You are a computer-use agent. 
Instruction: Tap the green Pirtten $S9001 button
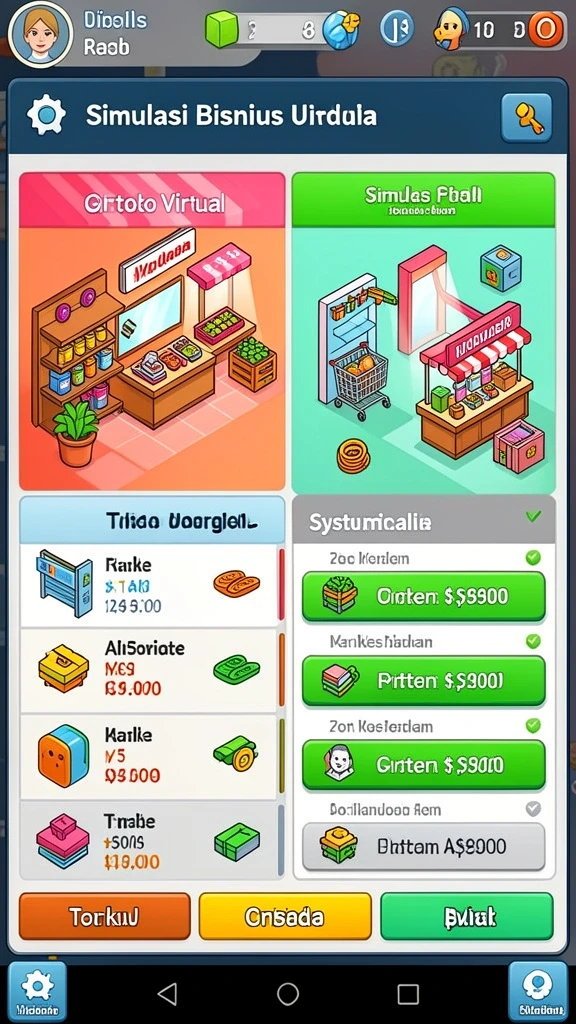423,680
